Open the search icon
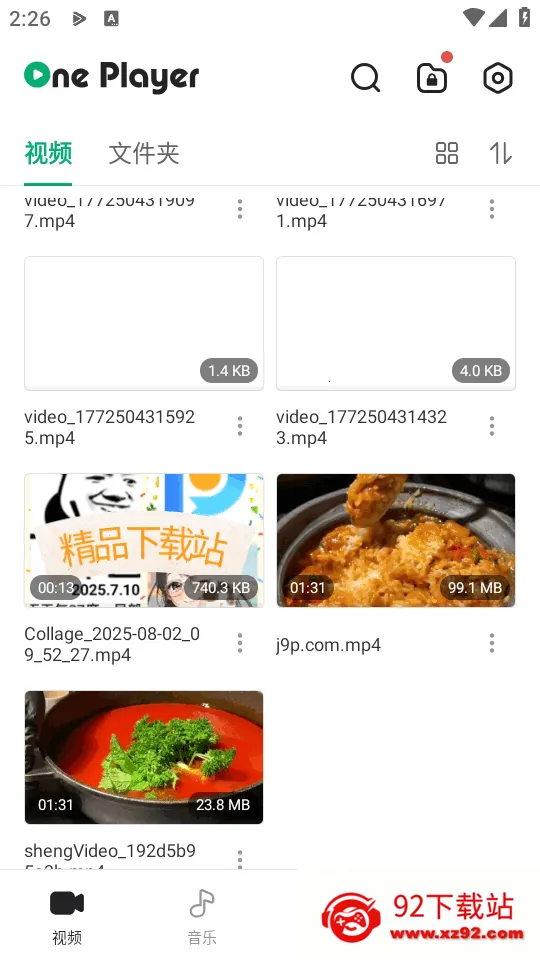The height and width of the screenshot is (960, 540). [x=366, y=78]
